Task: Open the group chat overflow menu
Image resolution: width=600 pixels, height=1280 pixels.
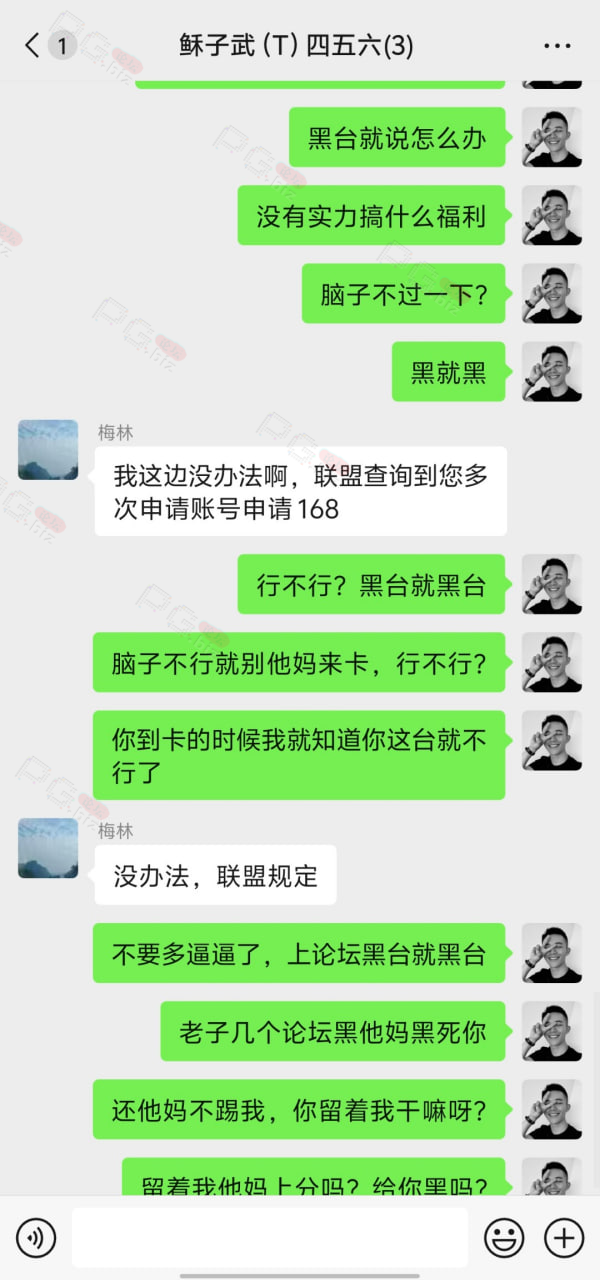Action: click(x=557, y=46)
